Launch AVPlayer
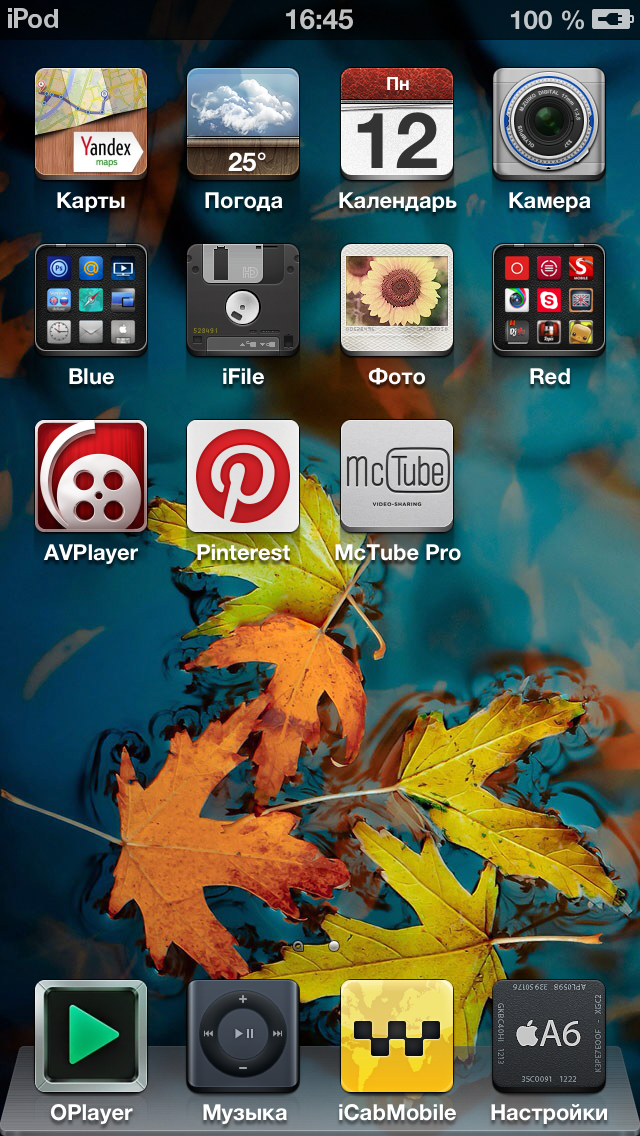 point(91,476)
